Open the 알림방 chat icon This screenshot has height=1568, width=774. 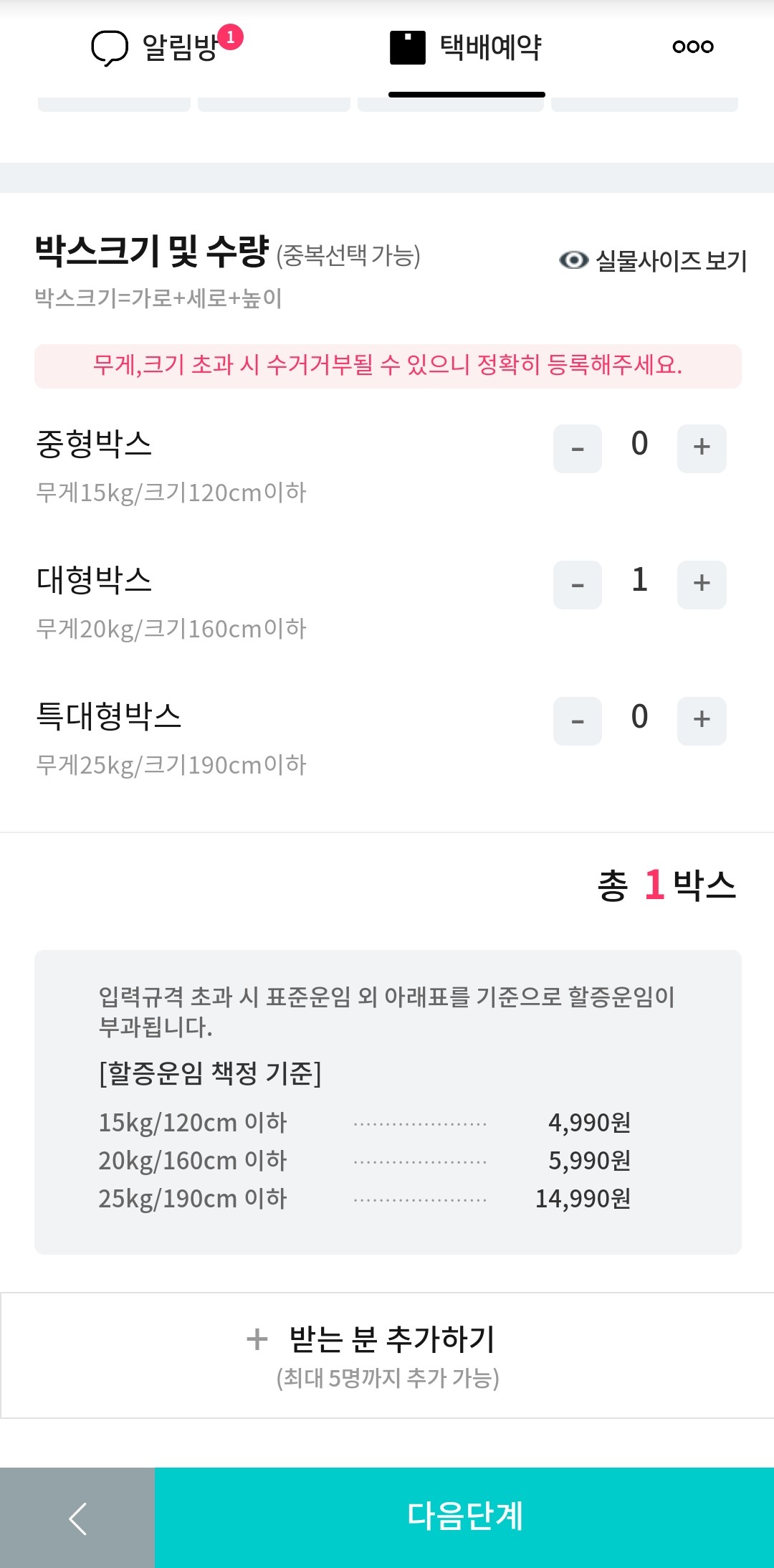(x=107, y=47)
